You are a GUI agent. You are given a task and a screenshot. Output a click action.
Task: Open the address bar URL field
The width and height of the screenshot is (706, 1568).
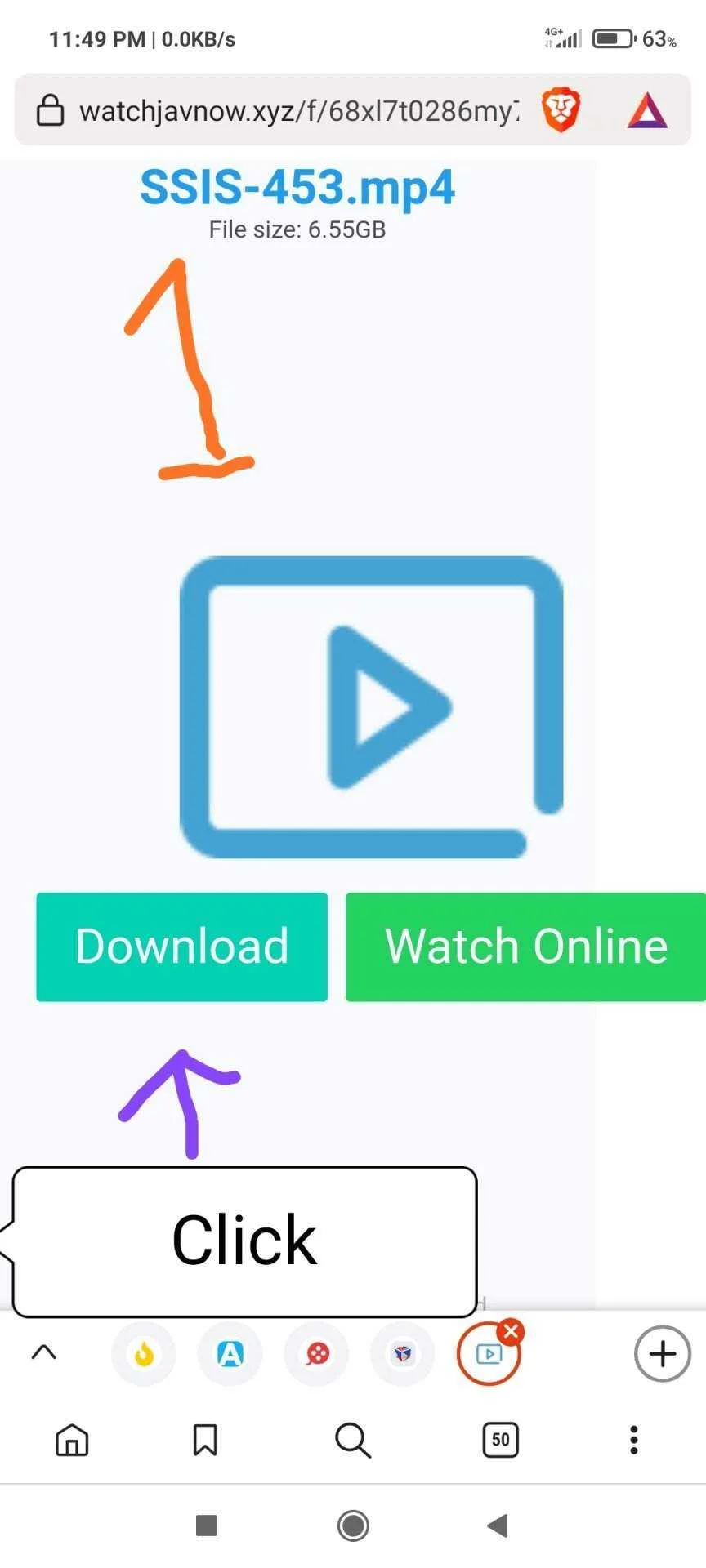point(298,110)
